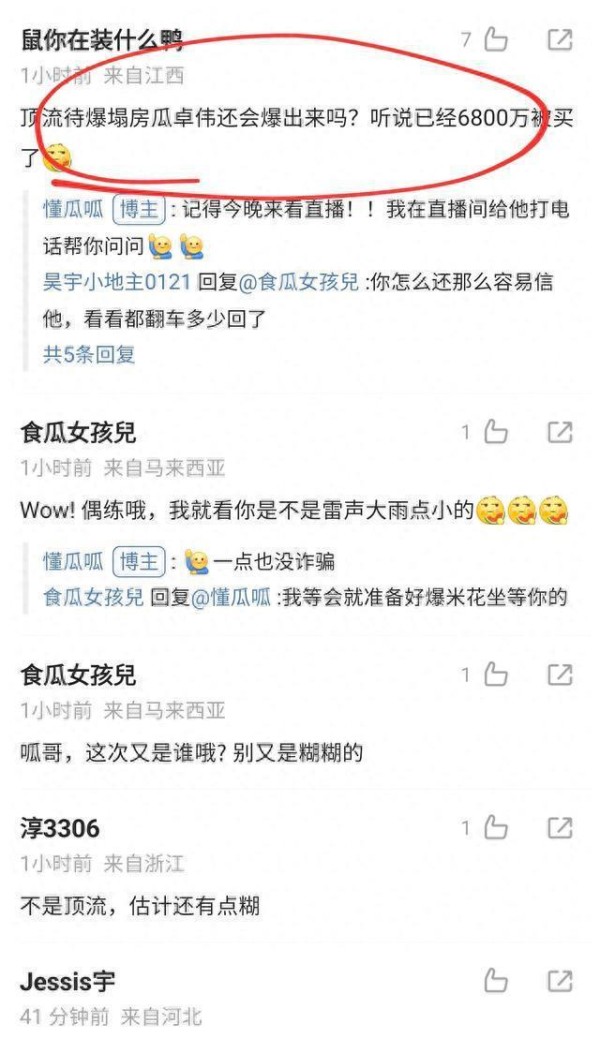Like the comment by 鼠你在装什么鸭
The image size is (600, 1038).
click(497, 40)
